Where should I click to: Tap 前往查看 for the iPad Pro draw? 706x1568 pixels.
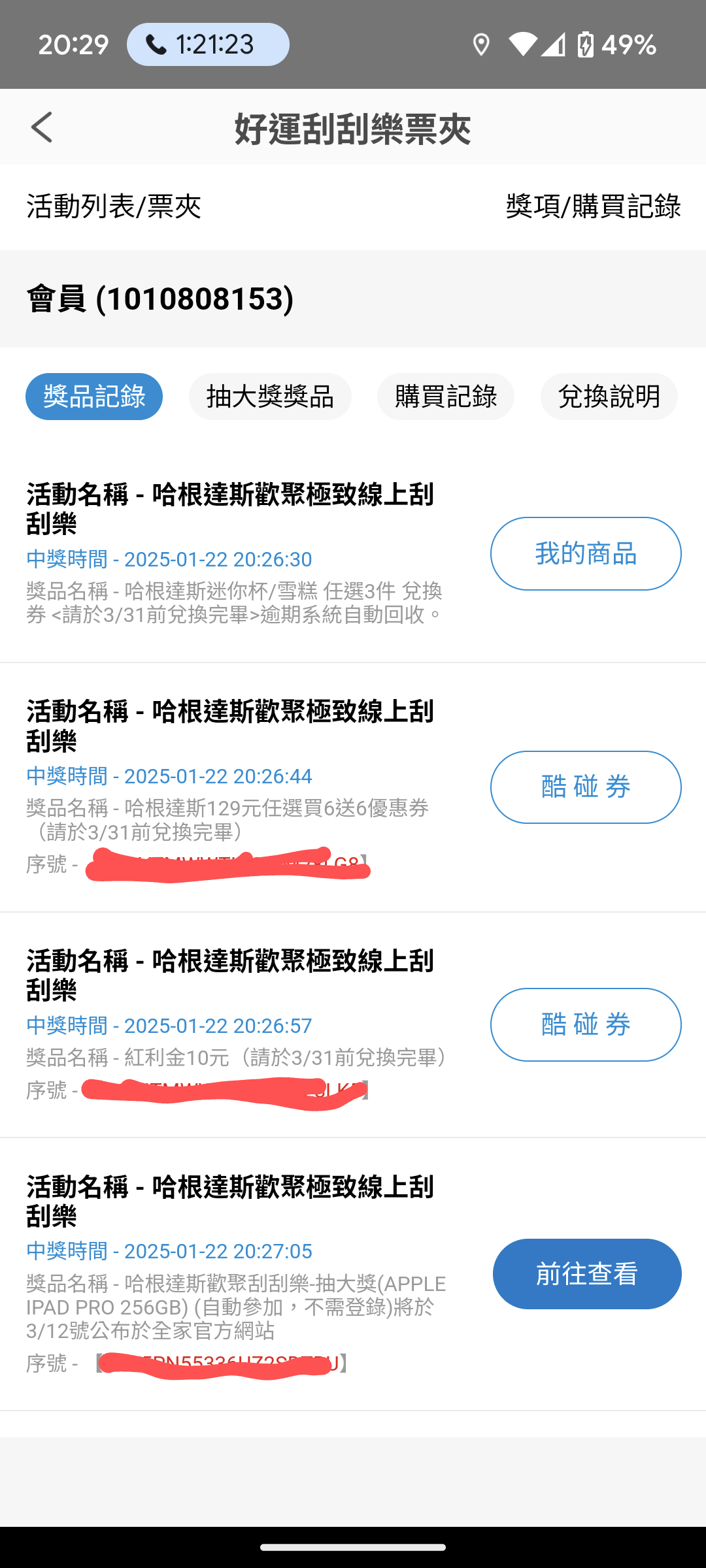(x=587, y=1274)
